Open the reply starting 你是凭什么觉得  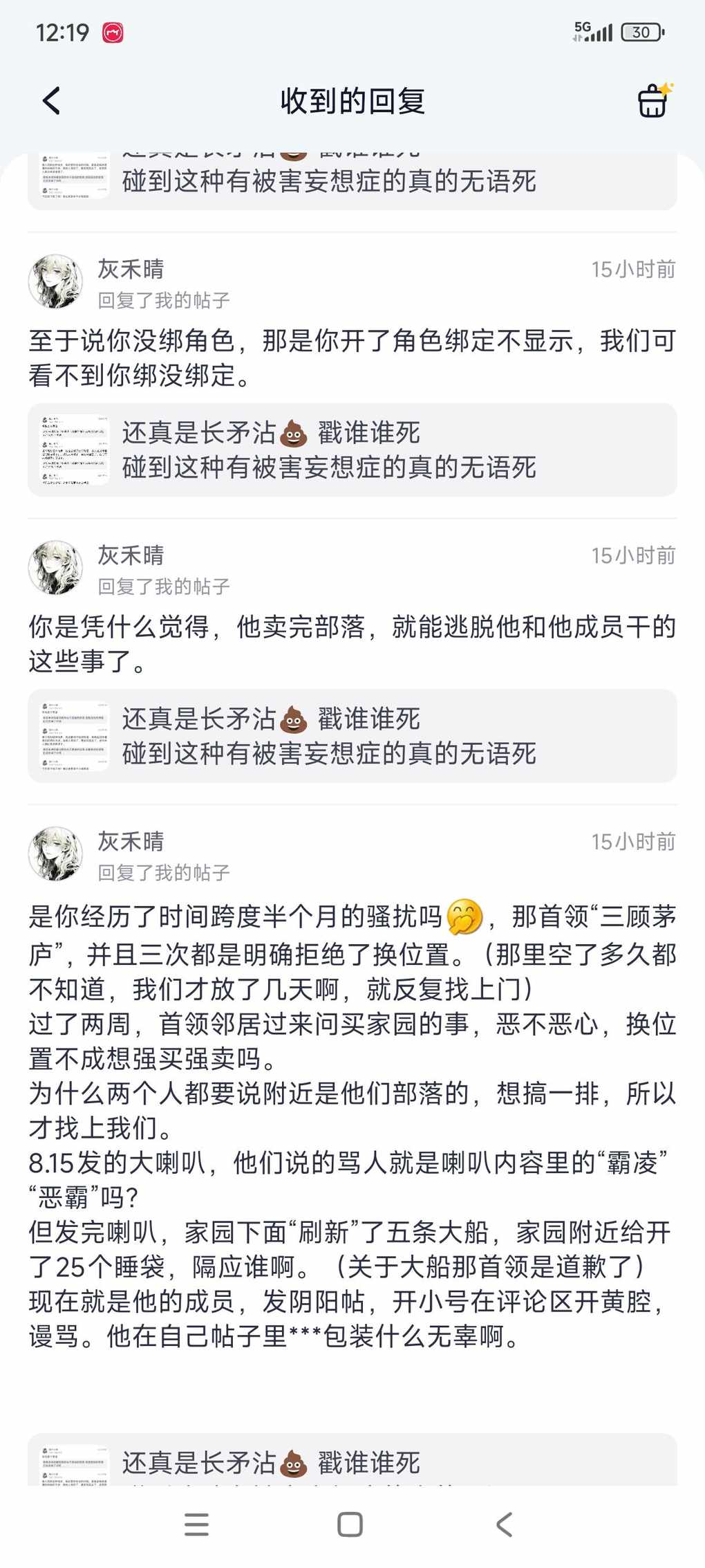[x=351, y=644]
